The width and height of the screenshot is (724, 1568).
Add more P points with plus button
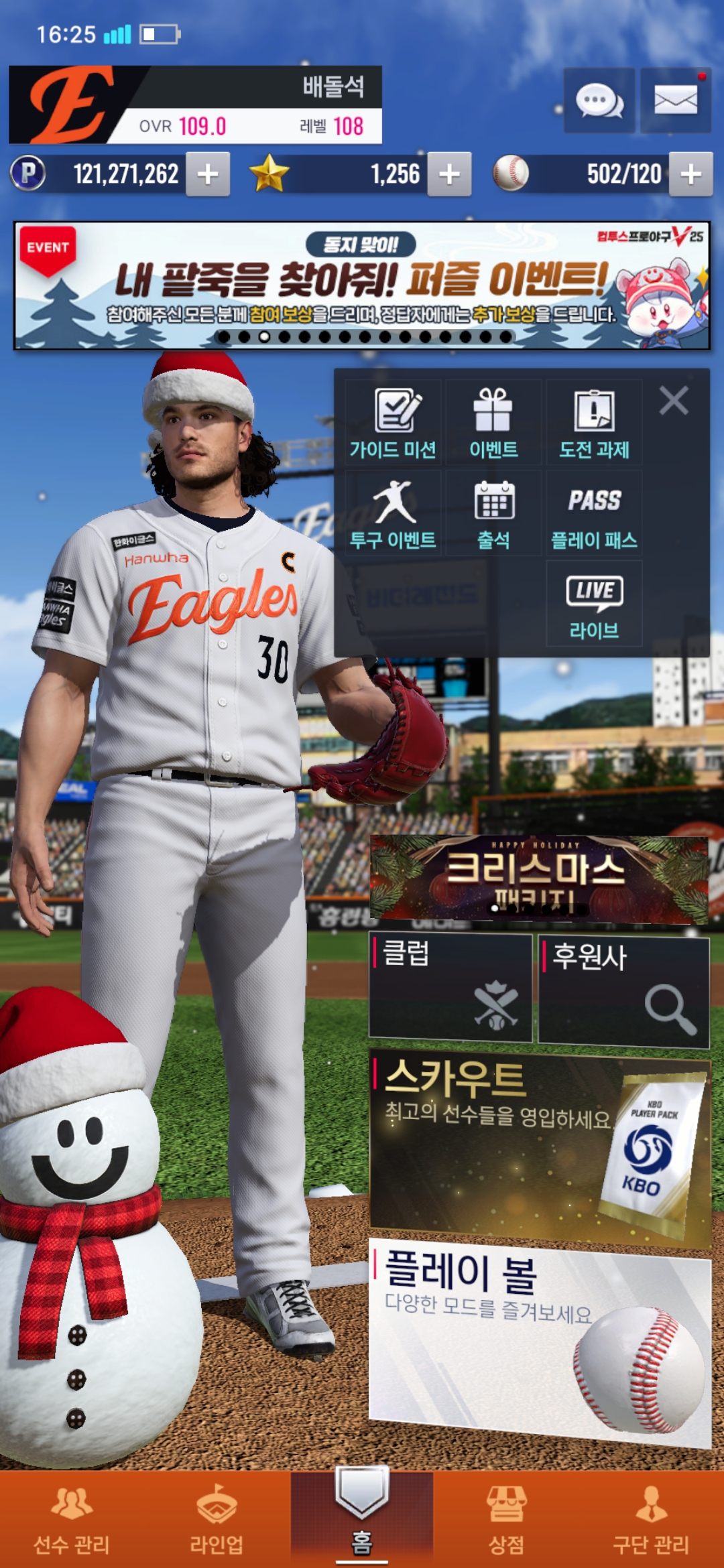pos(208,174)
